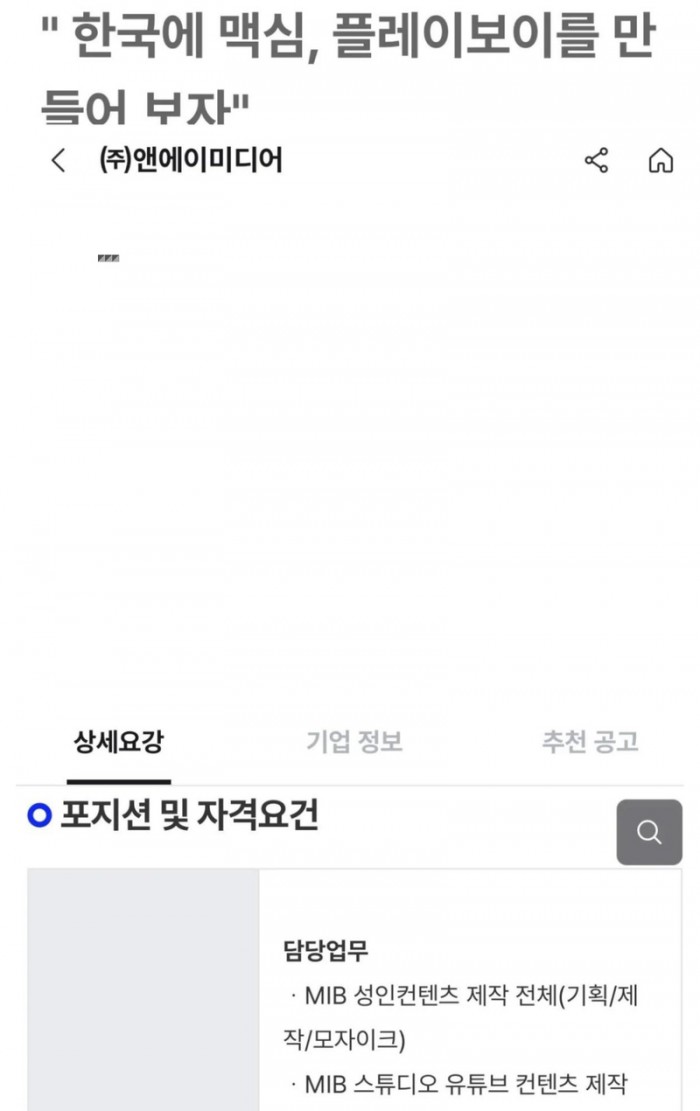This screenshot has width=700, height=1111.
Task: Switch to the 기업 정보 tab
Action: pos(354,742)
